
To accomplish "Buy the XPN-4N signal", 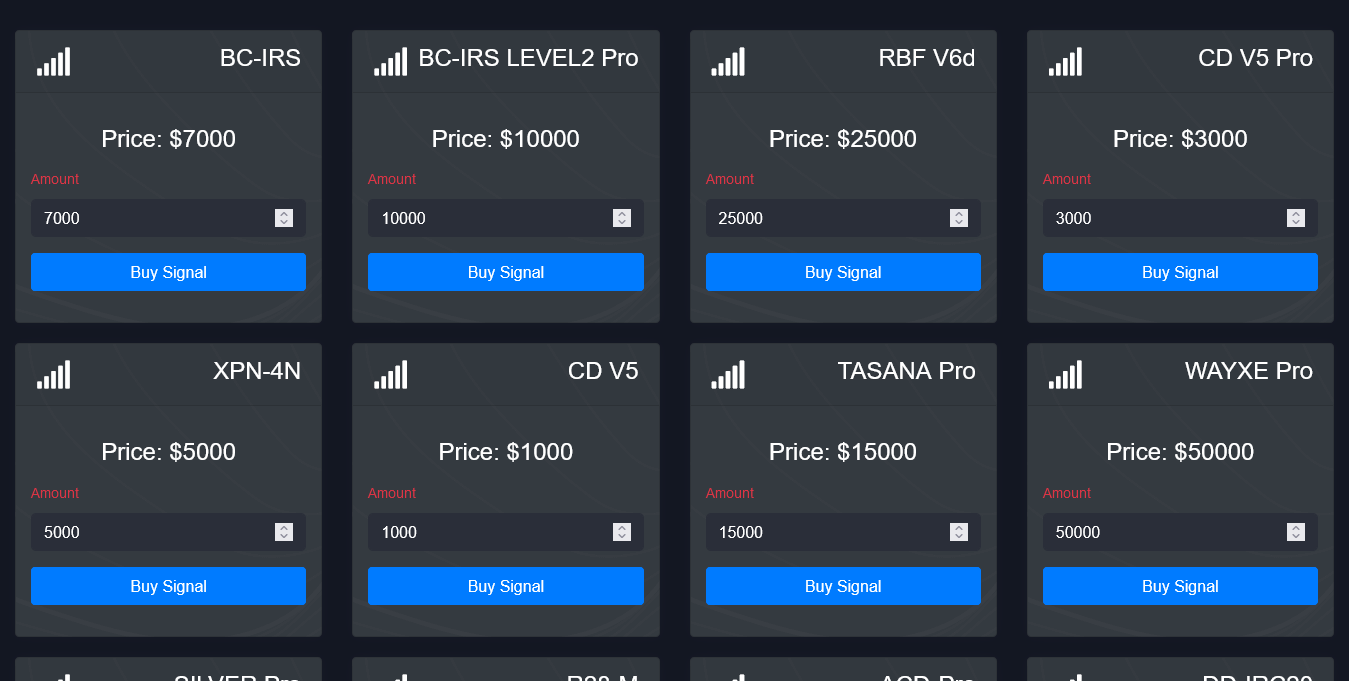I will pyautogui.click(x=168, y=586).
